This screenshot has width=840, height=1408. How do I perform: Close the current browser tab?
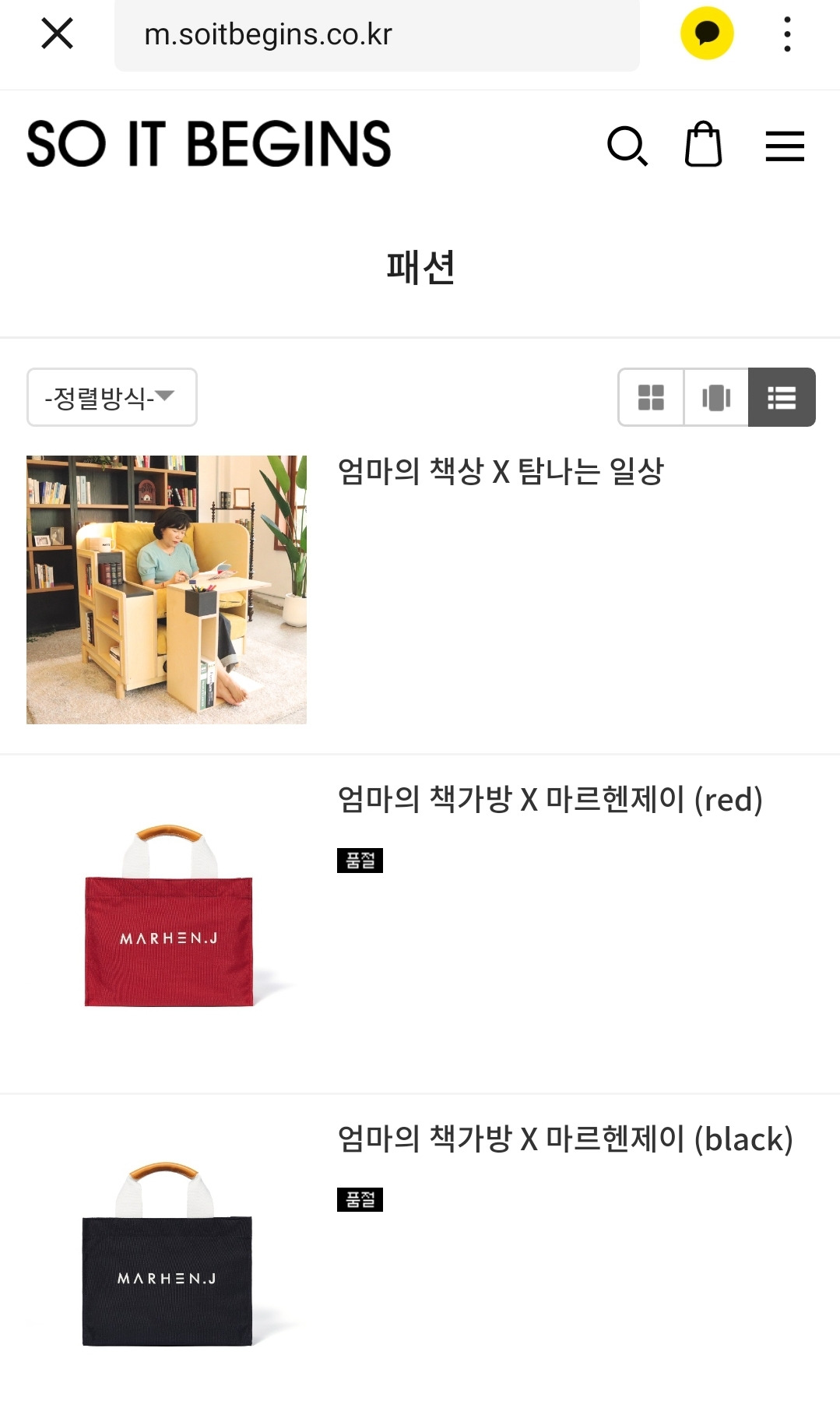click(x=57, y=33)
